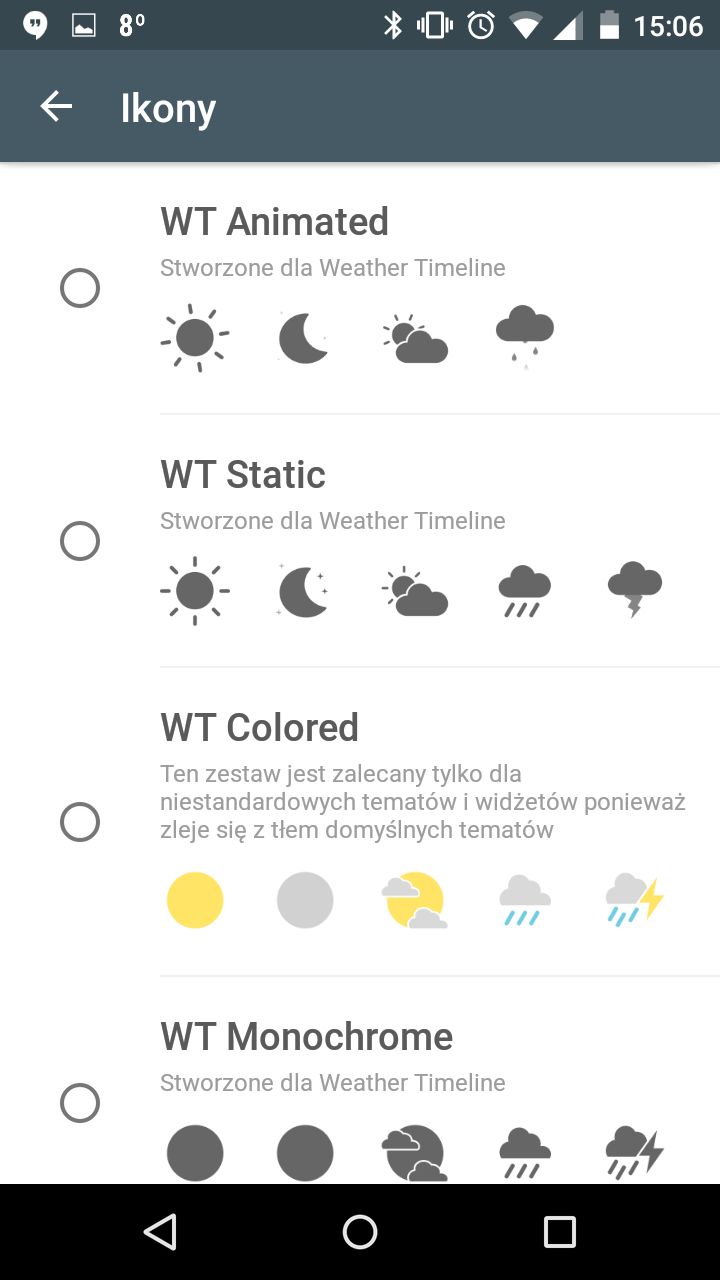Screen dimensions: 720x1280
Task: Select the WT Animated icon set
Action: [80, 288]
